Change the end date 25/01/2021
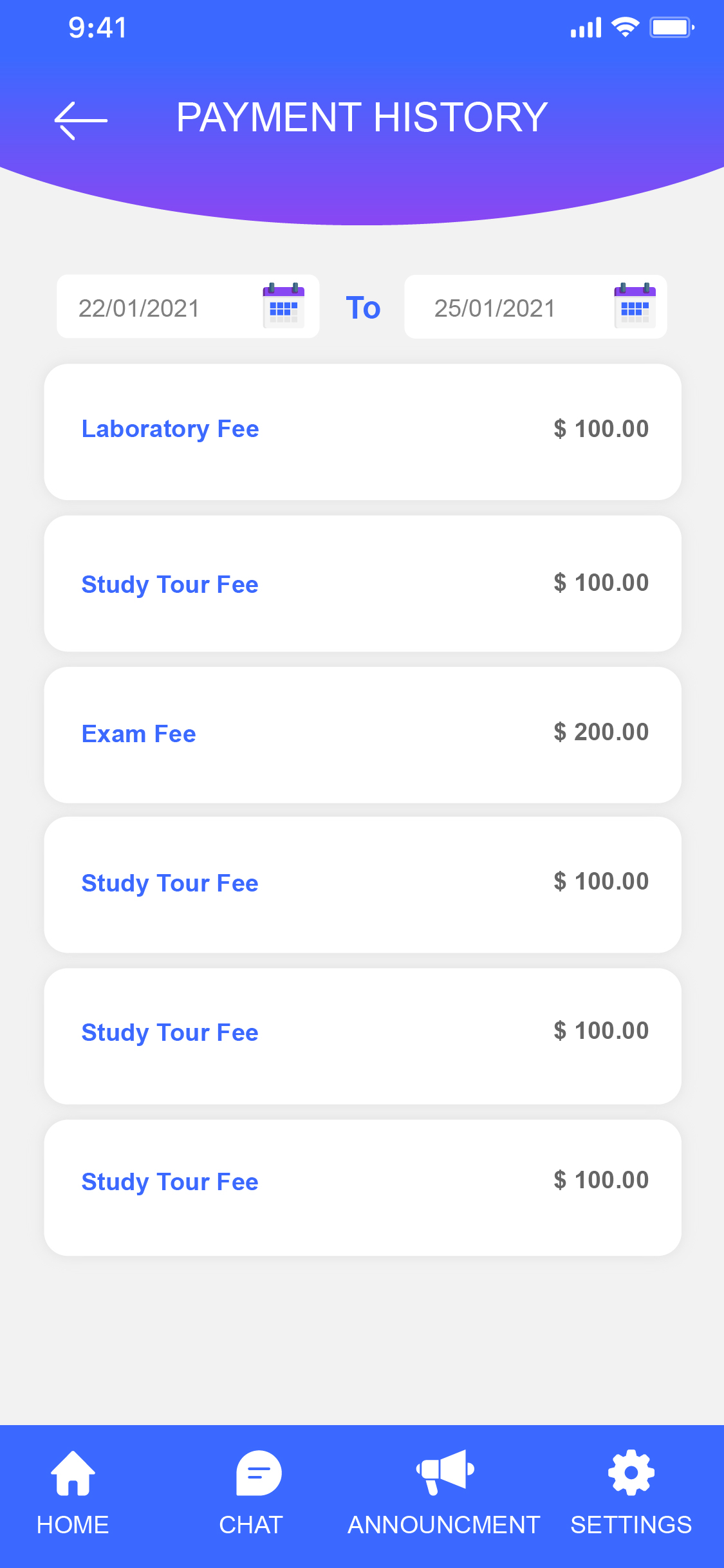Screen dimensions: 724x1568 tap(535, 307)
